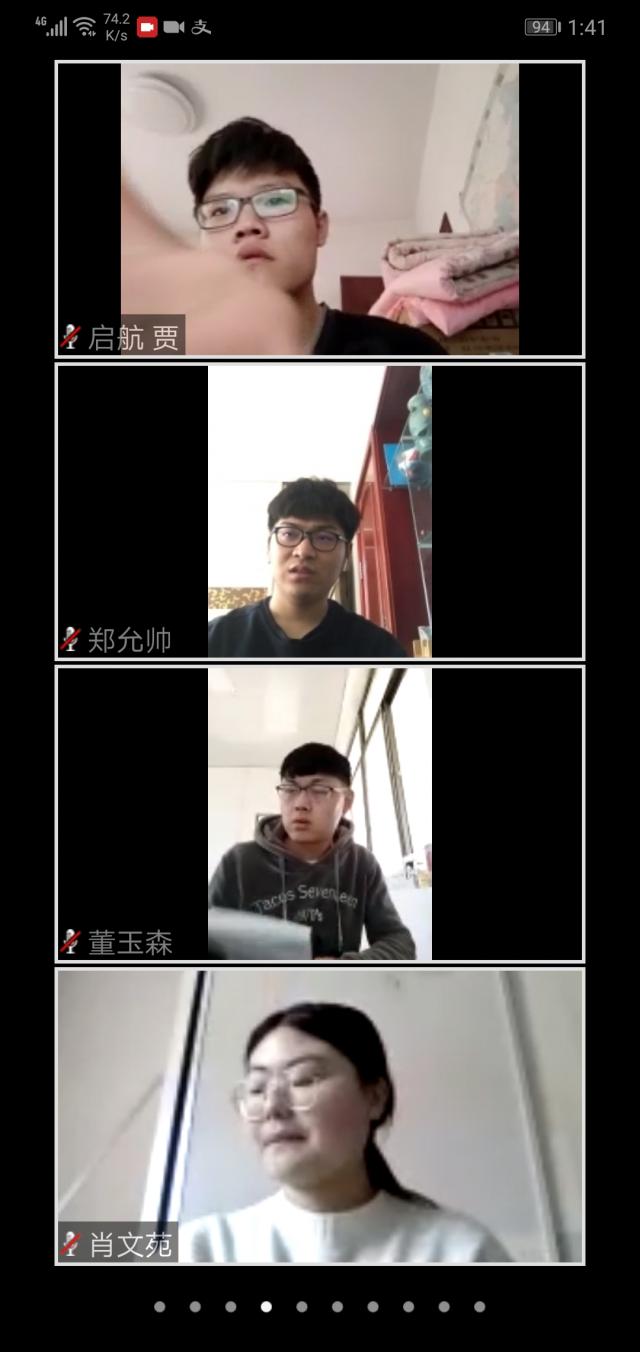Open 肖文苑's video tile
Image resolution: width=640 pixels, height=1352 pixels.
coord(320,1115)
